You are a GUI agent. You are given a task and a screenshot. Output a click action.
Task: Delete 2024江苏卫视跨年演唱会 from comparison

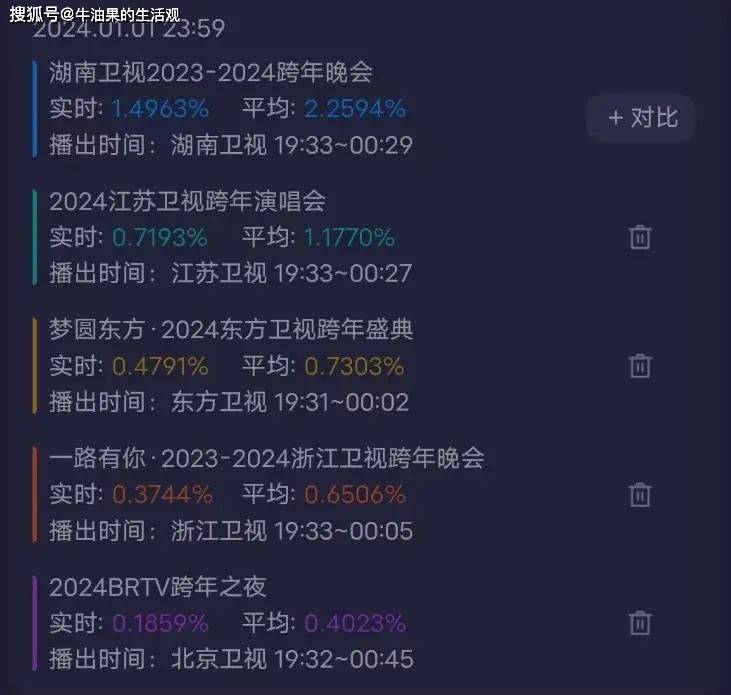click(640, 237)
